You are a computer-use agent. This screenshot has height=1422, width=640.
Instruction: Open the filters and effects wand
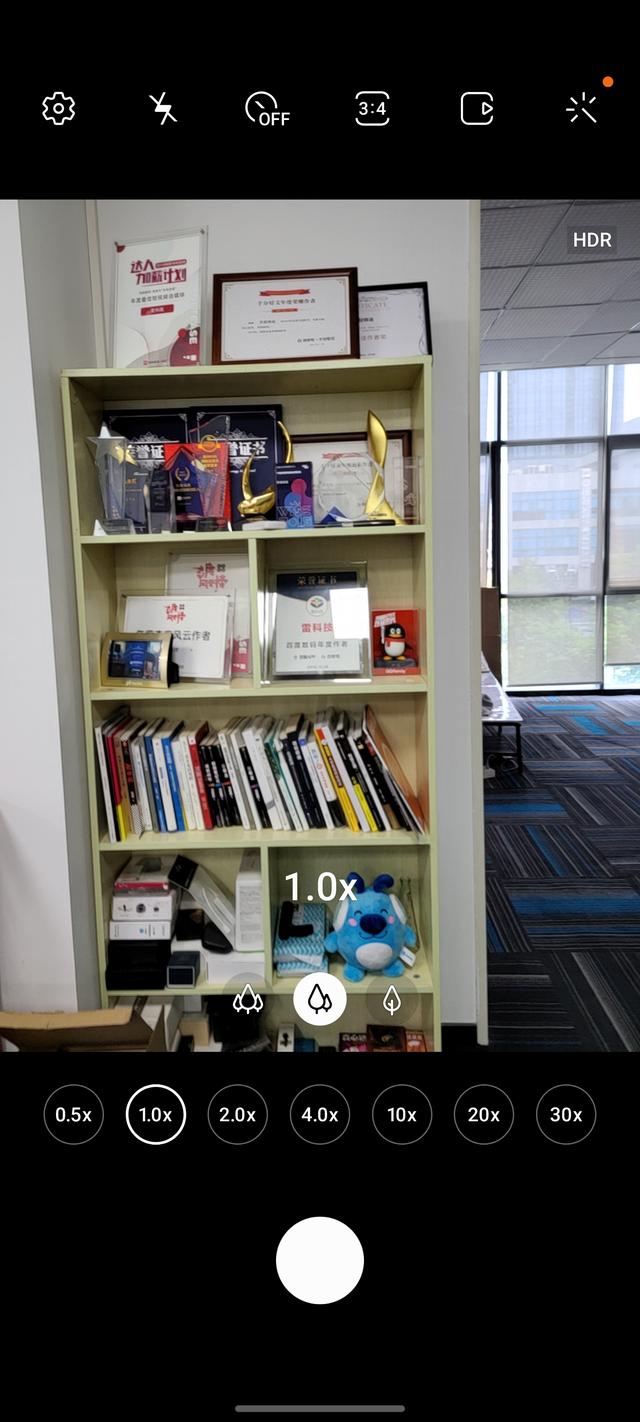pos(582,108)
